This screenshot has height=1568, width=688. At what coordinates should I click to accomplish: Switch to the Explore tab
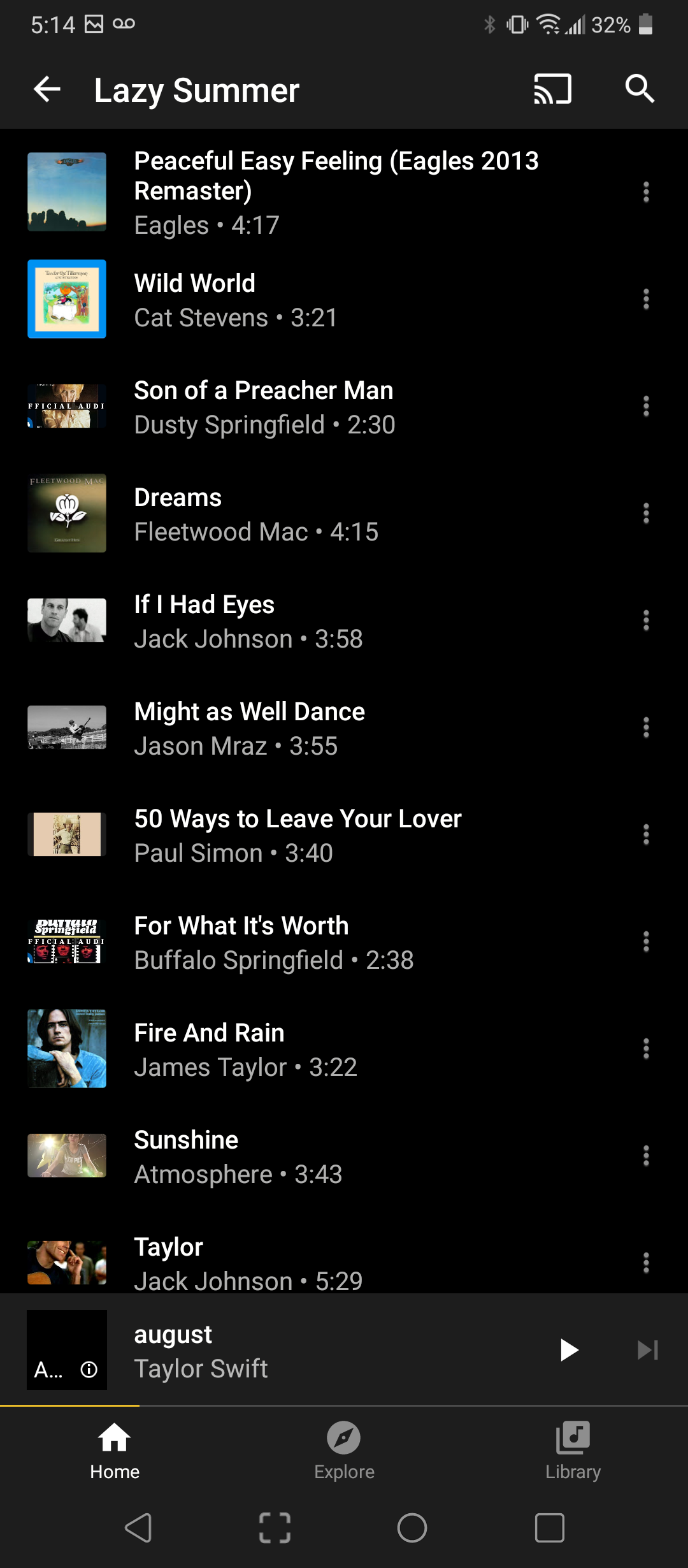point(344,1450)
